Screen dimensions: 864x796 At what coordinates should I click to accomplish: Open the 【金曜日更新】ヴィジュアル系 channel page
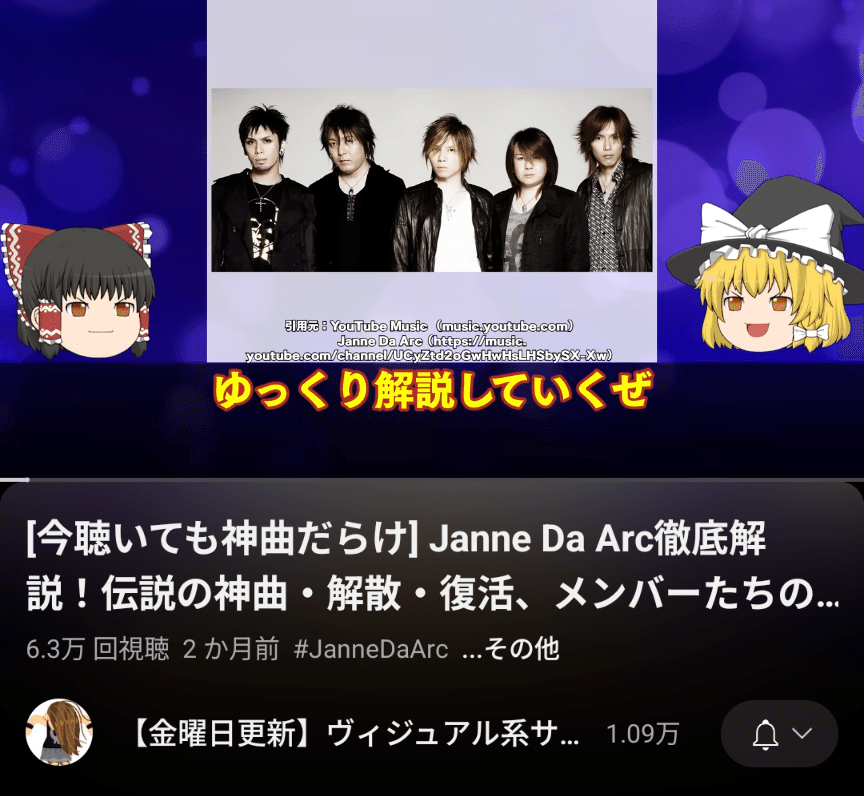[x=356, y=735]
